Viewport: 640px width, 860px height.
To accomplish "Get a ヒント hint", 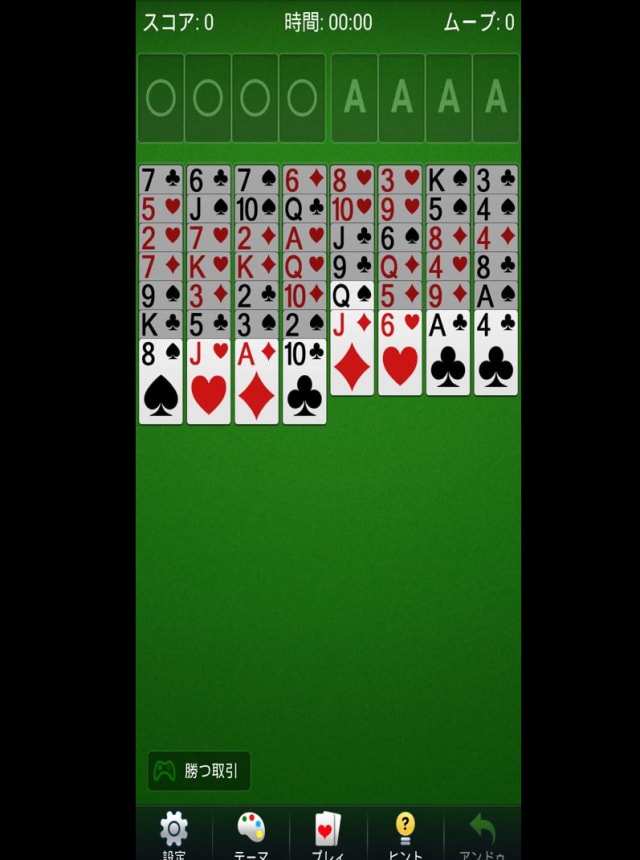I will 405,833.
